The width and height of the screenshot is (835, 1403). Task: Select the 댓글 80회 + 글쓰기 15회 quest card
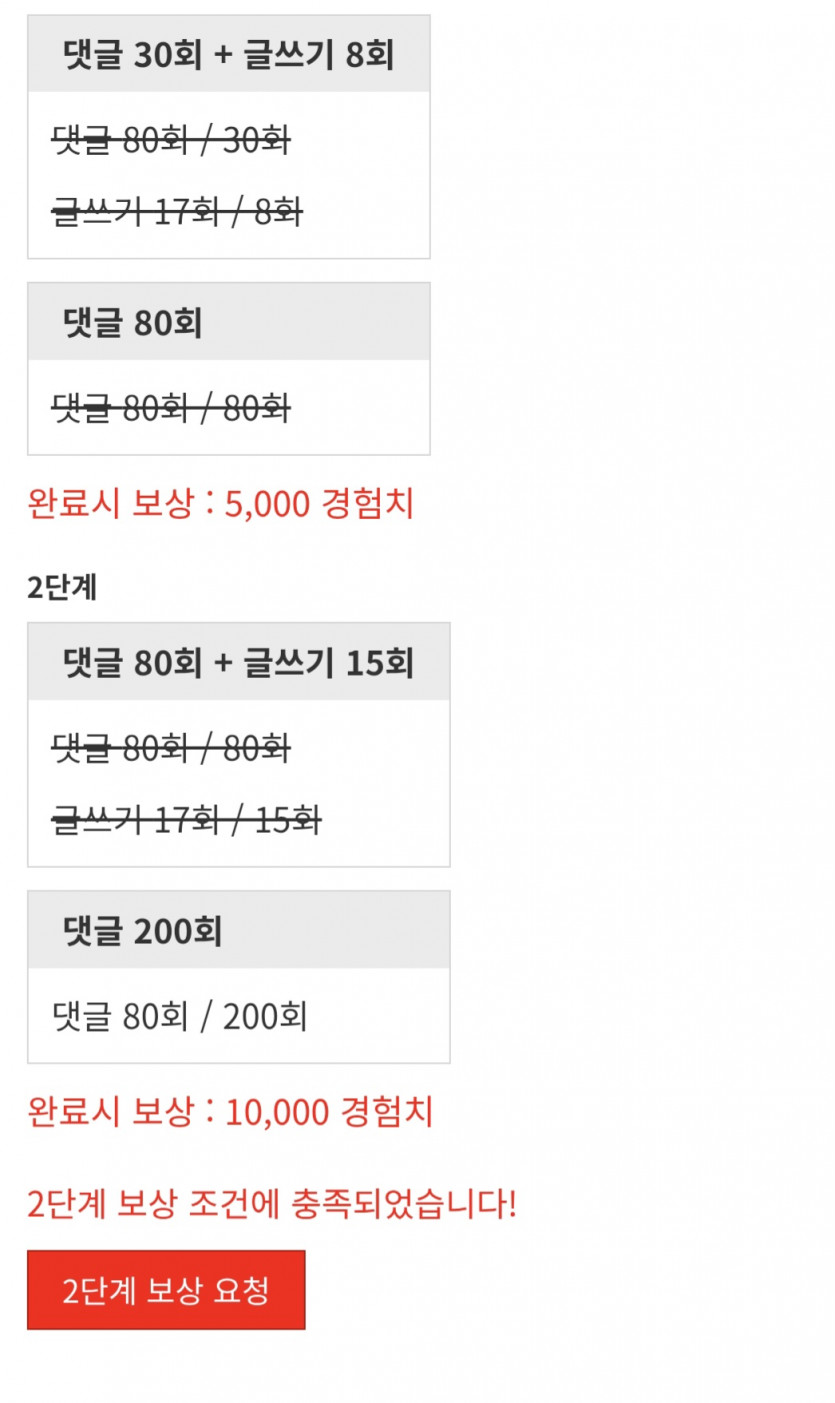tap(240, 660)
